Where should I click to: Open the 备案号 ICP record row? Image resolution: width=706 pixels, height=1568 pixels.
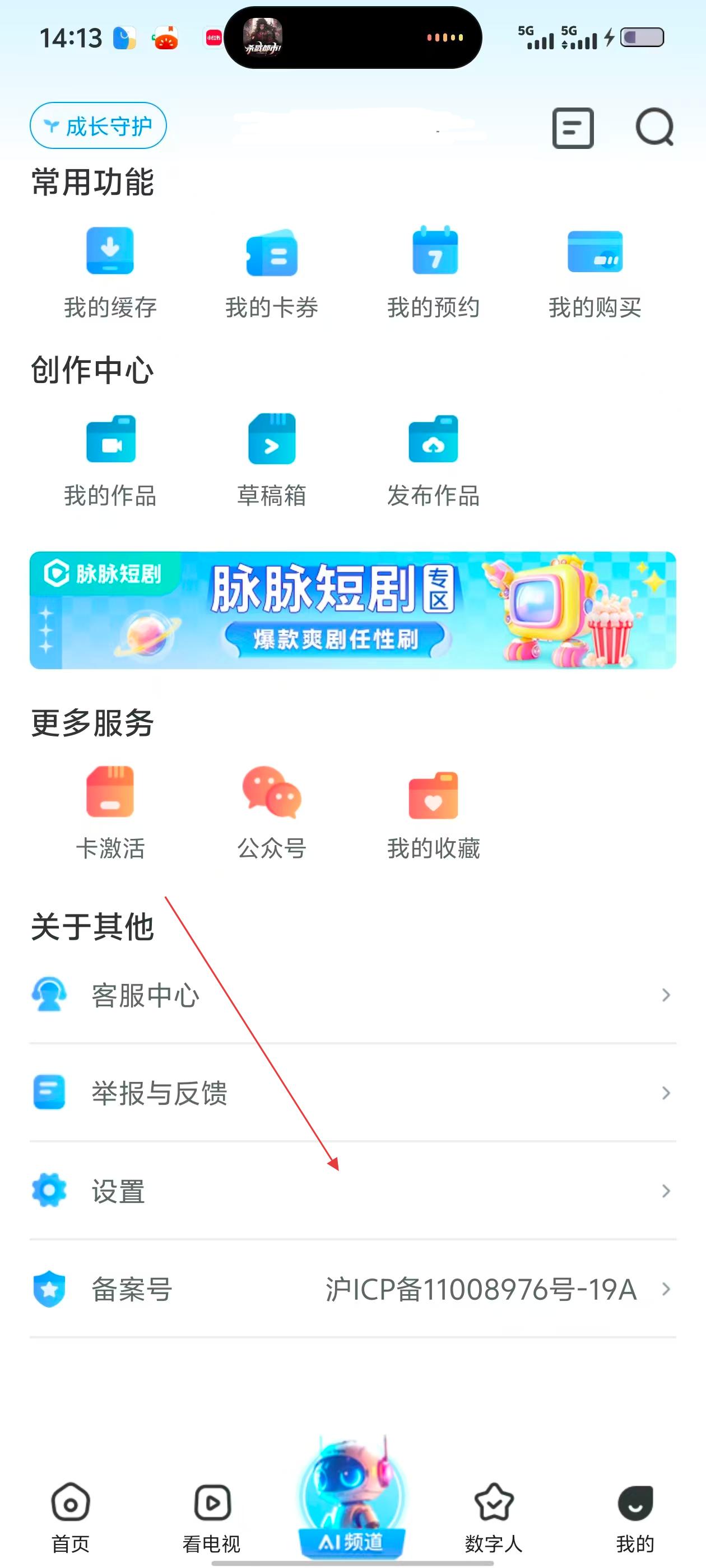pos(352,1289)
